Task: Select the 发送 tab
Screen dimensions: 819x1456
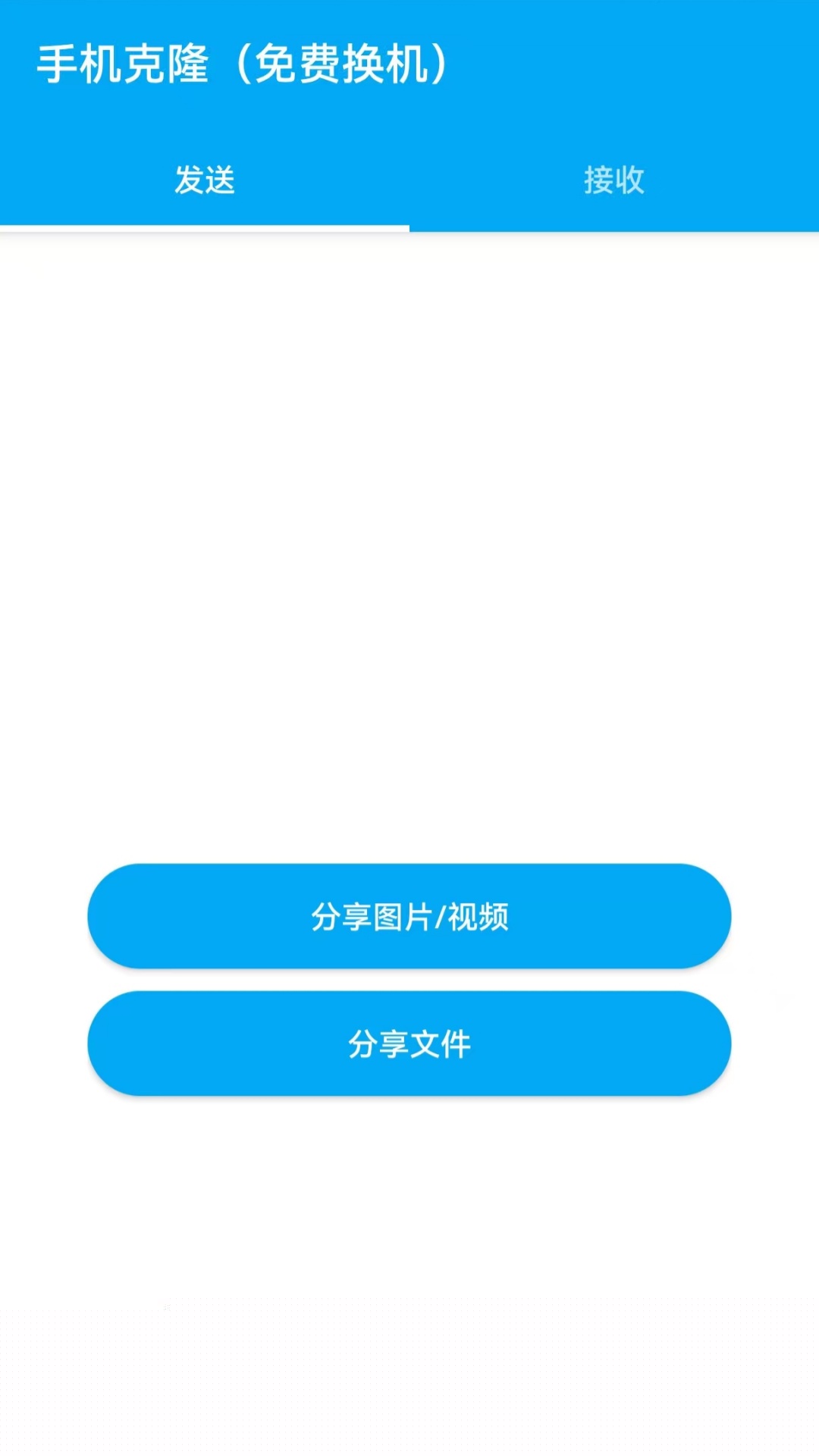Action: 205,180
